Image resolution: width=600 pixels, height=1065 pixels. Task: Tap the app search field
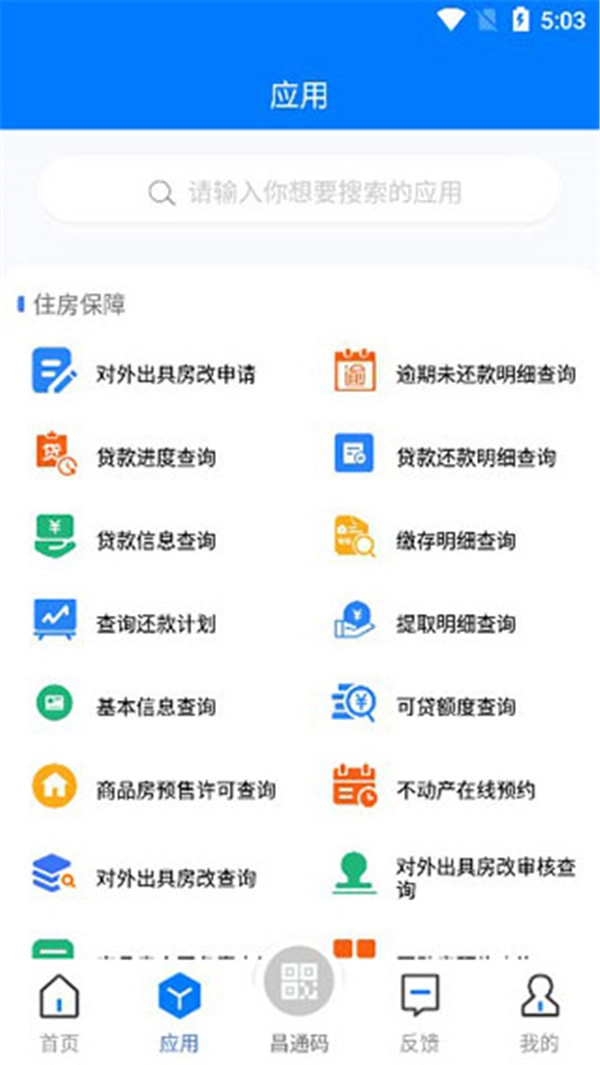(x=300, y=192)
